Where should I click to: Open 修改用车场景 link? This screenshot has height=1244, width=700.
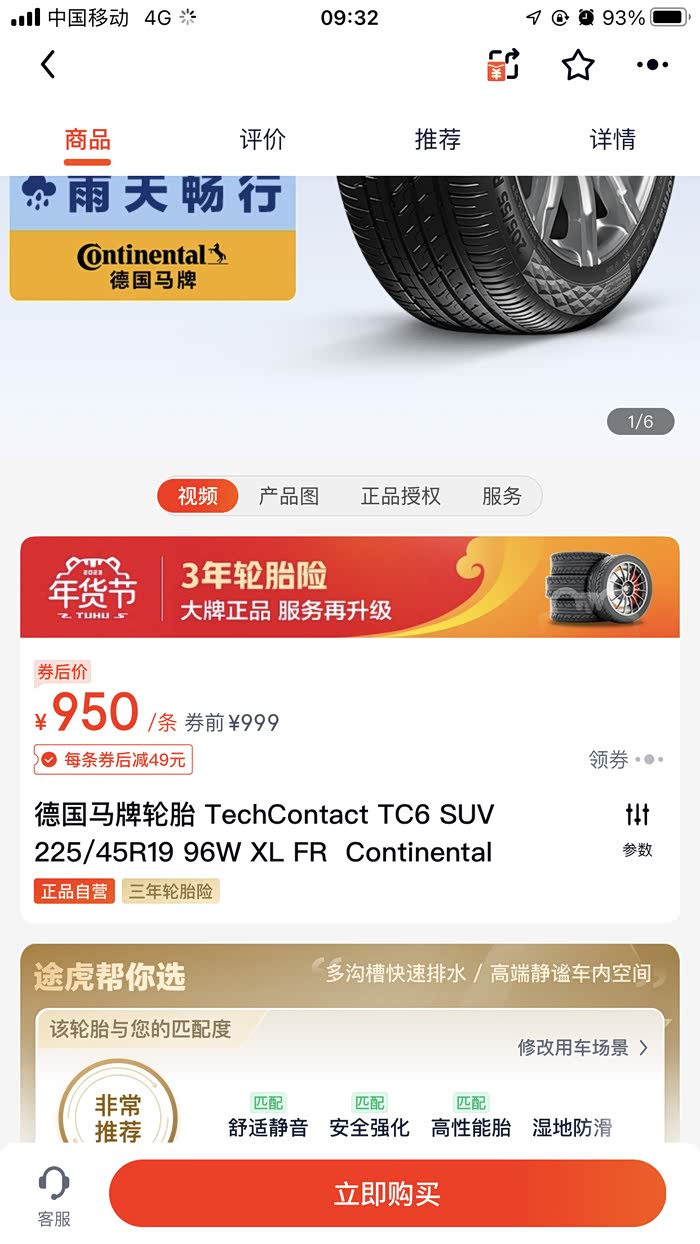tap(583, 1047)
